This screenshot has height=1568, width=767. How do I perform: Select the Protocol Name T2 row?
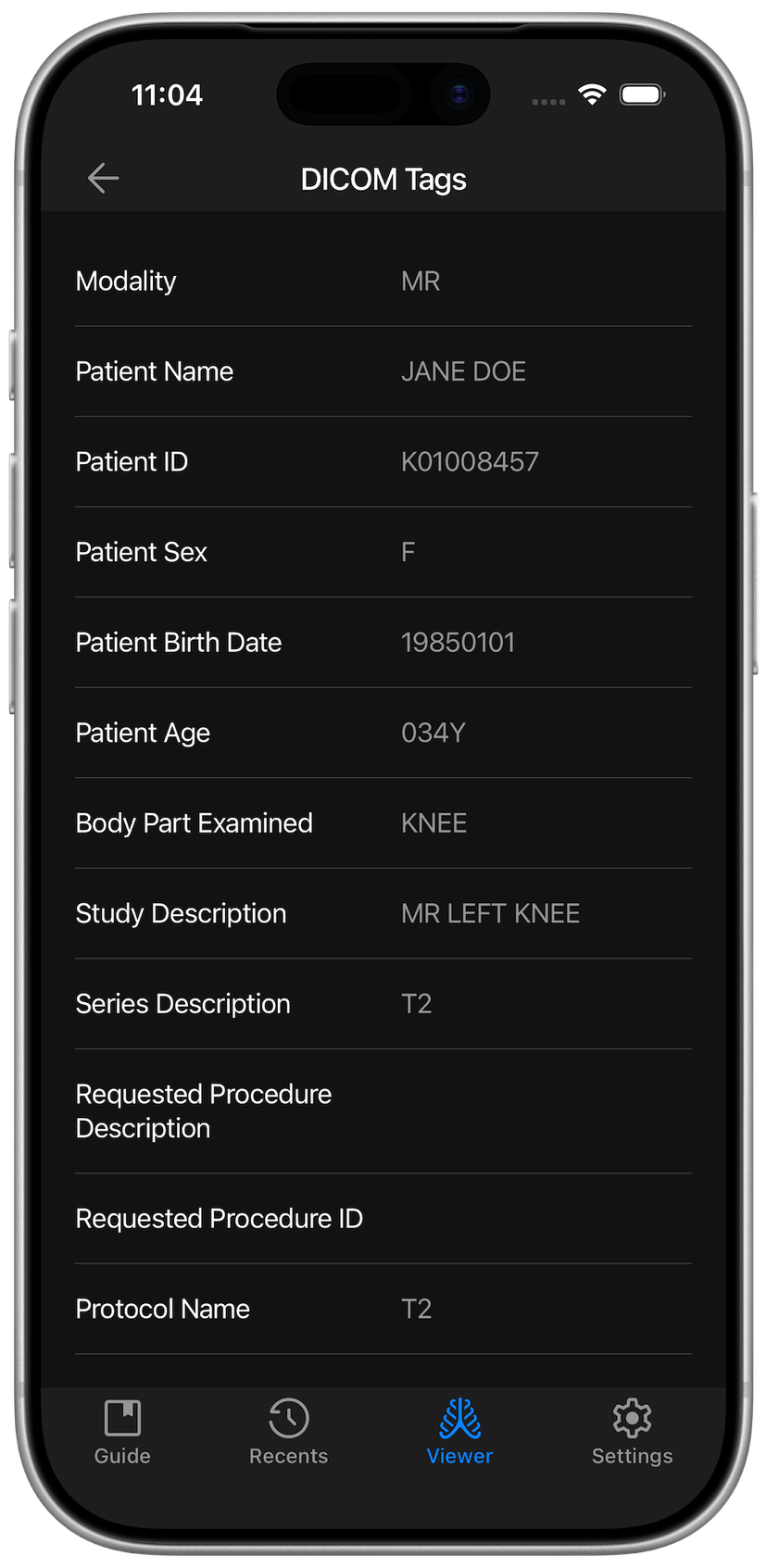coord(383,1308)
